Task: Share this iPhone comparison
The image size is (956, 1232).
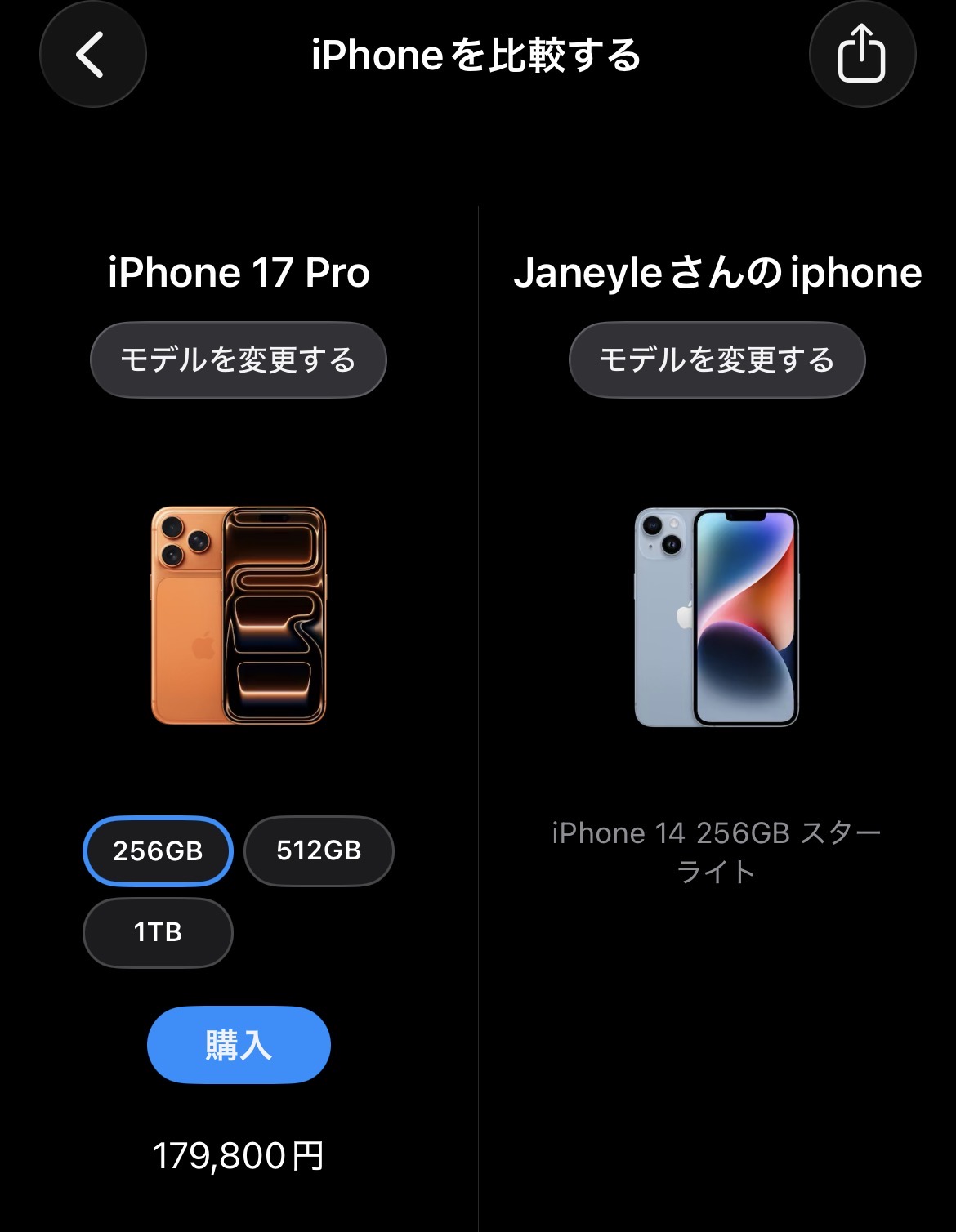Action: 862,55
